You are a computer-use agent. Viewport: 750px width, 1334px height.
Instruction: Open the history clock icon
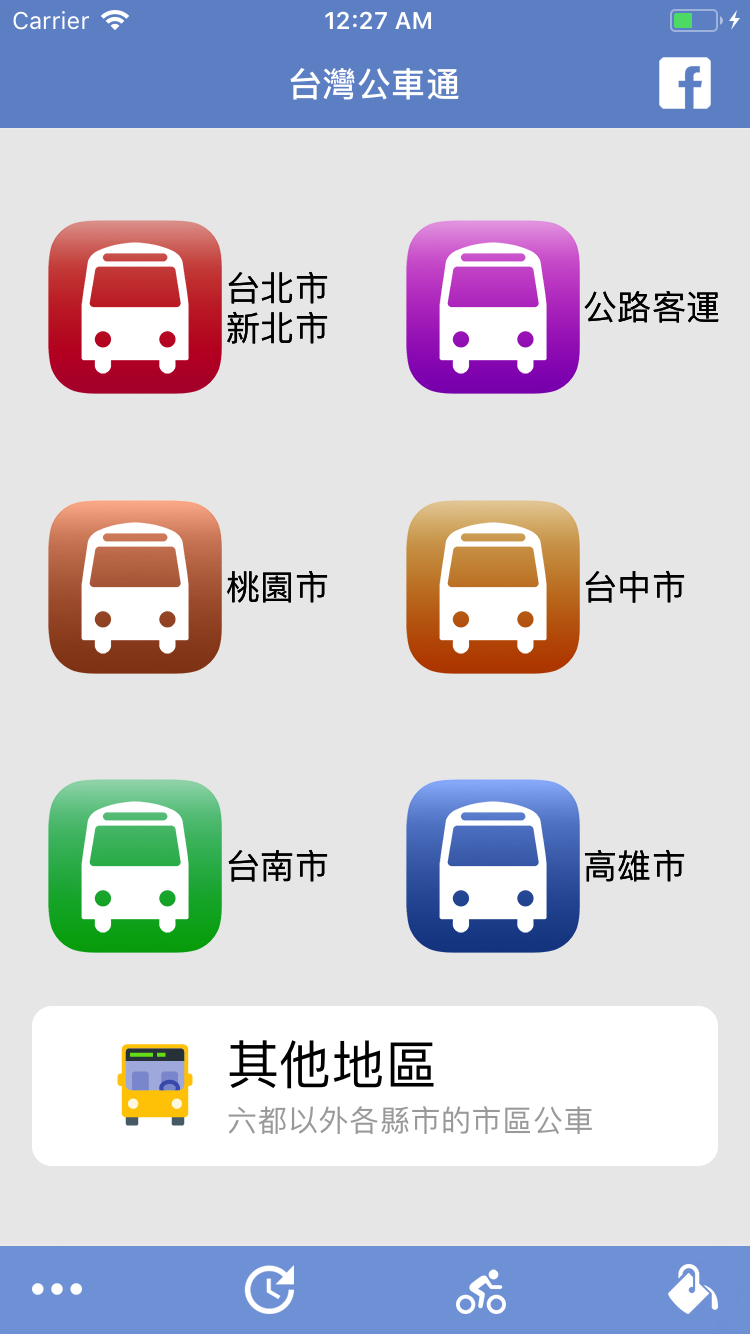point(270,1289)
